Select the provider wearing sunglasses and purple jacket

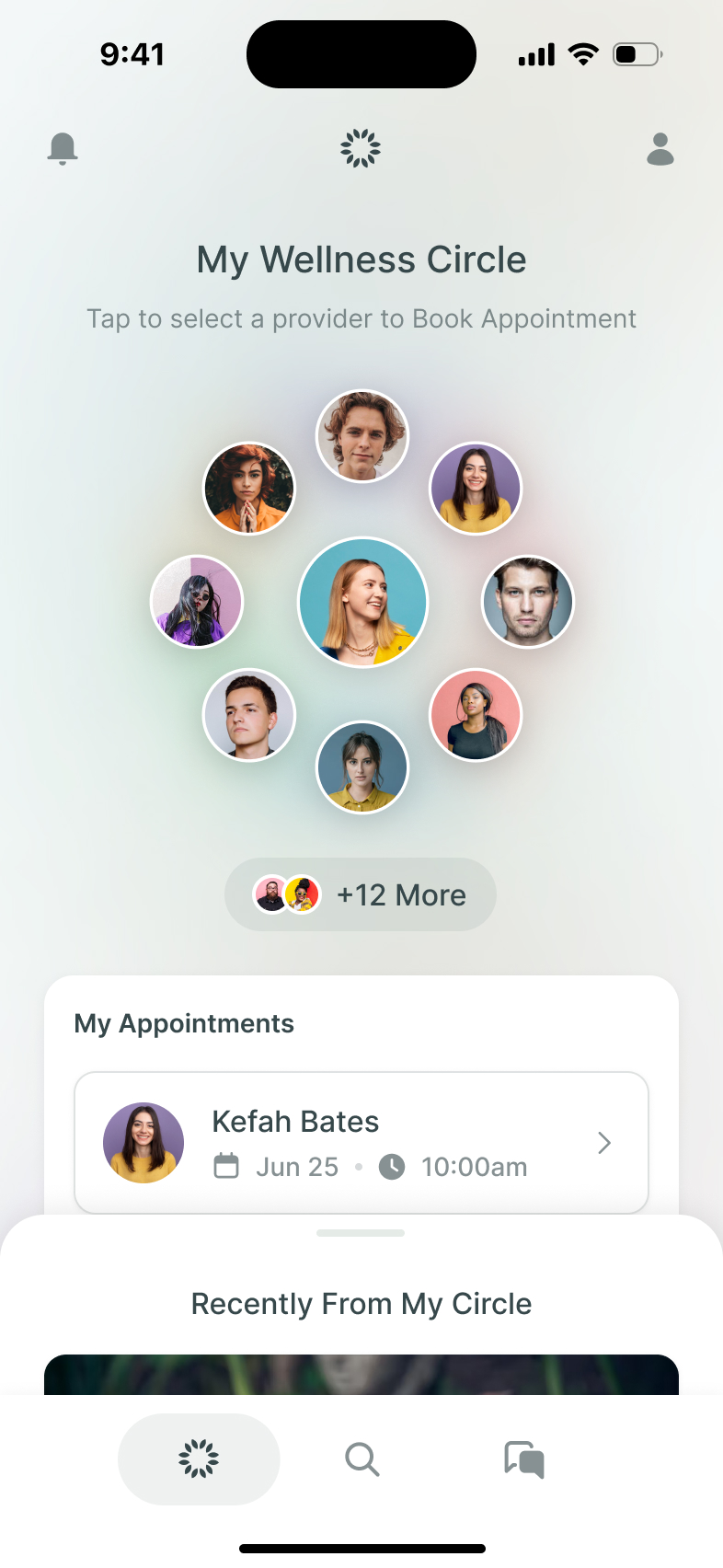[197, 602]
